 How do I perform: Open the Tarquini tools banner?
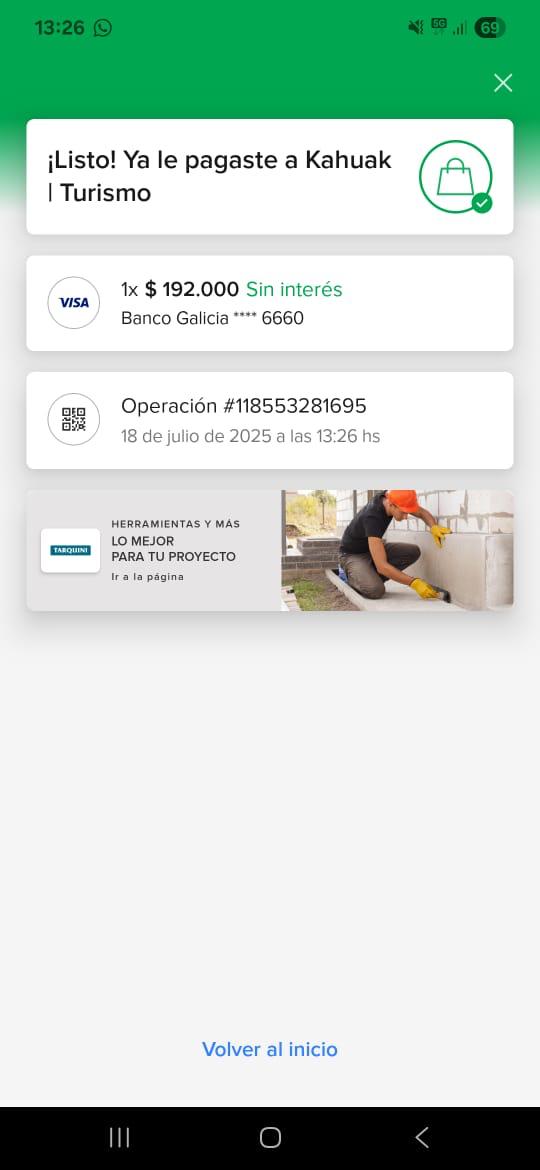[270, 551]
